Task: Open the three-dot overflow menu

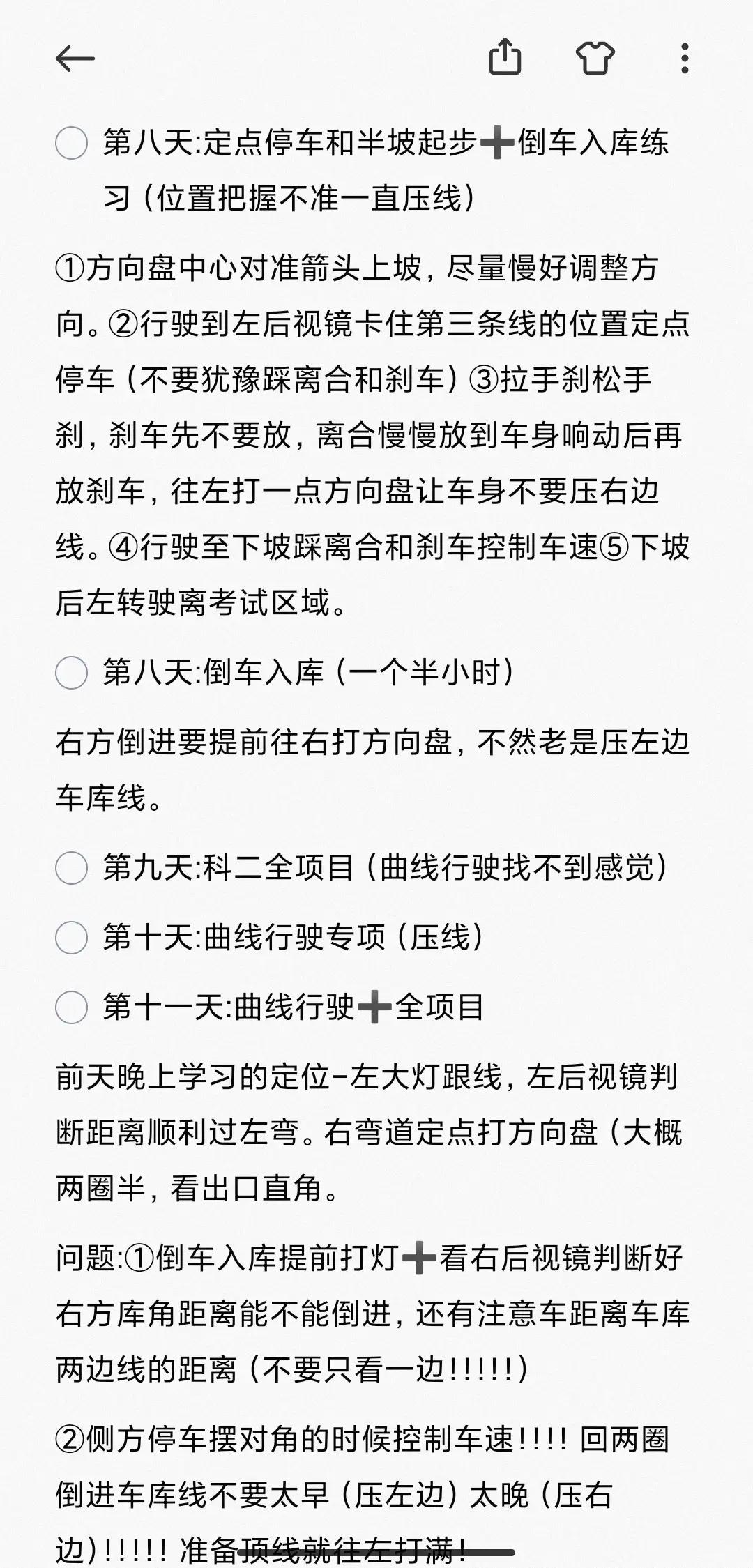Action: [685, 59]
